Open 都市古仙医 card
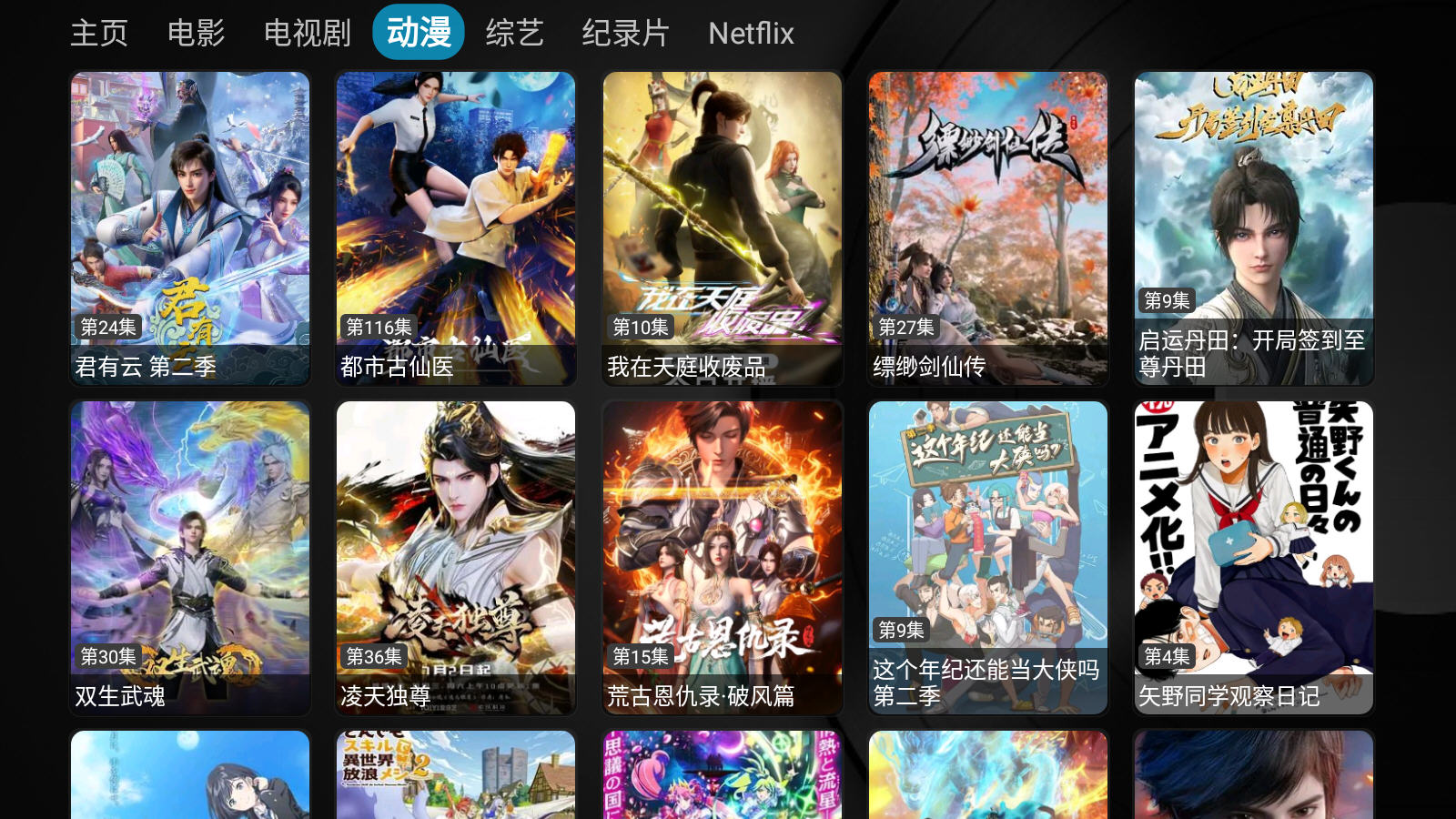Image resolution: width=1456 pixels, height=819 pixels. (456, 227)
